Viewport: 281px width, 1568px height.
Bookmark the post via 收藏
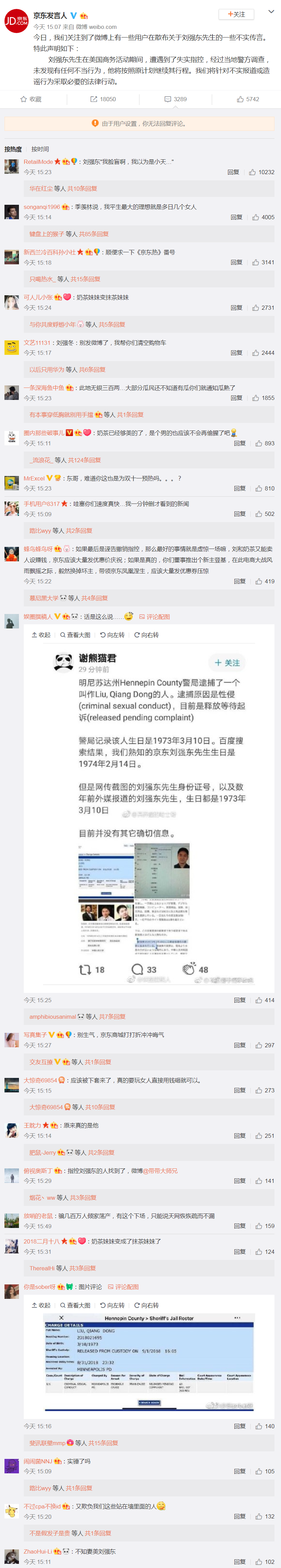[x=32, y=99]
